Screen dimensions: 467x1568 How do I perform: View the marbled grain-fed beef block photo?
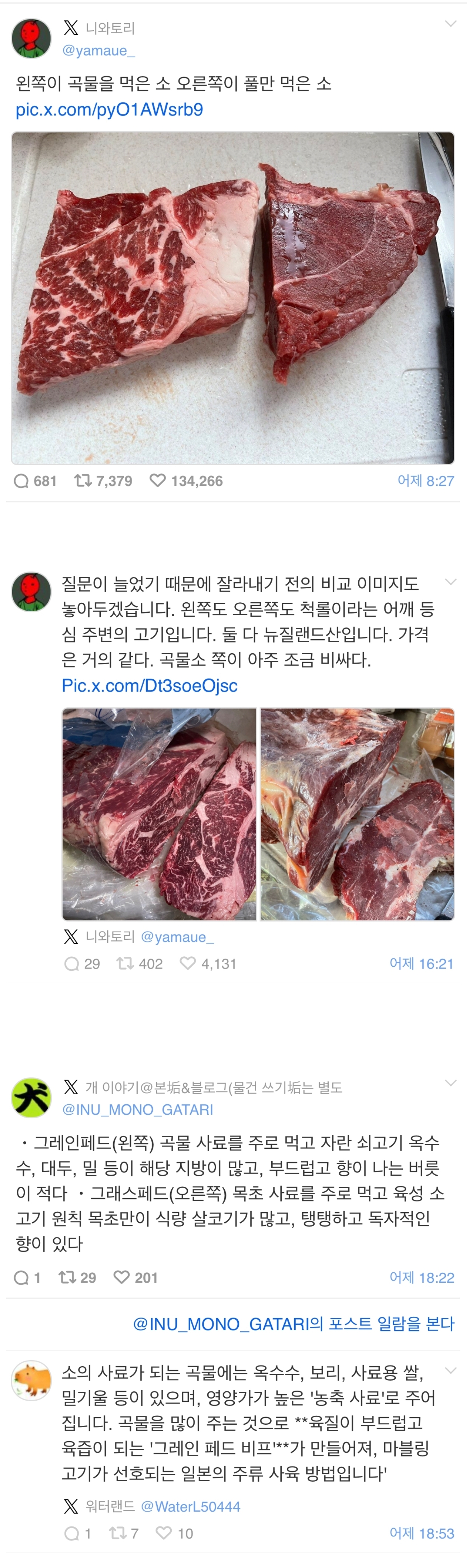click(159, 814)
